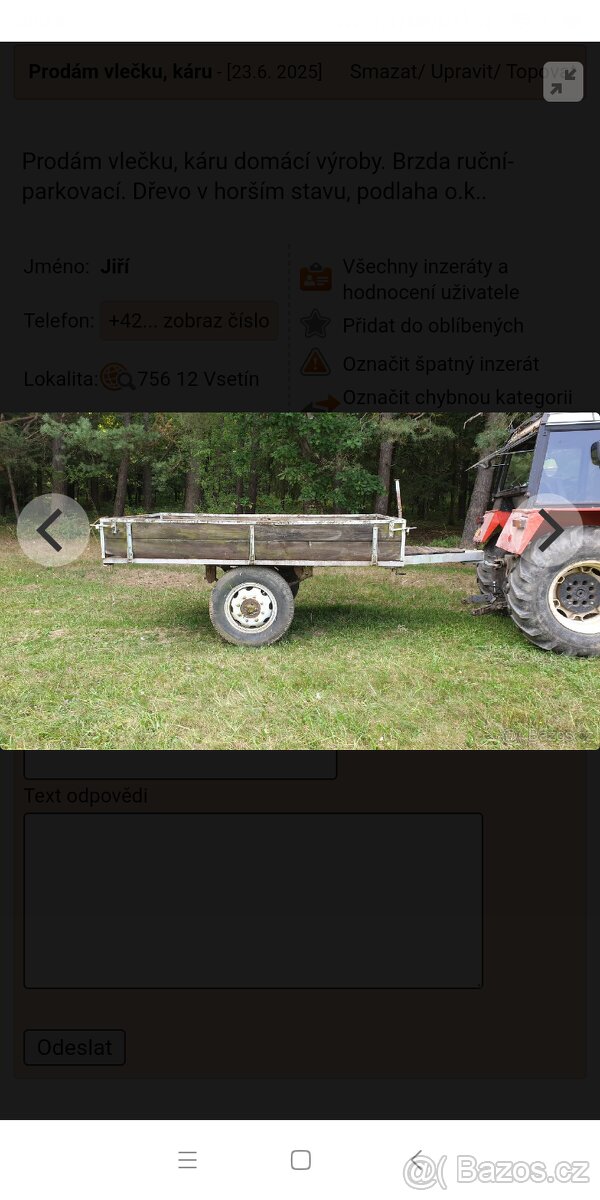Show the next photo
Image resolution: width=600 pixels, height=1200 pixels.
tap(551, 530)
